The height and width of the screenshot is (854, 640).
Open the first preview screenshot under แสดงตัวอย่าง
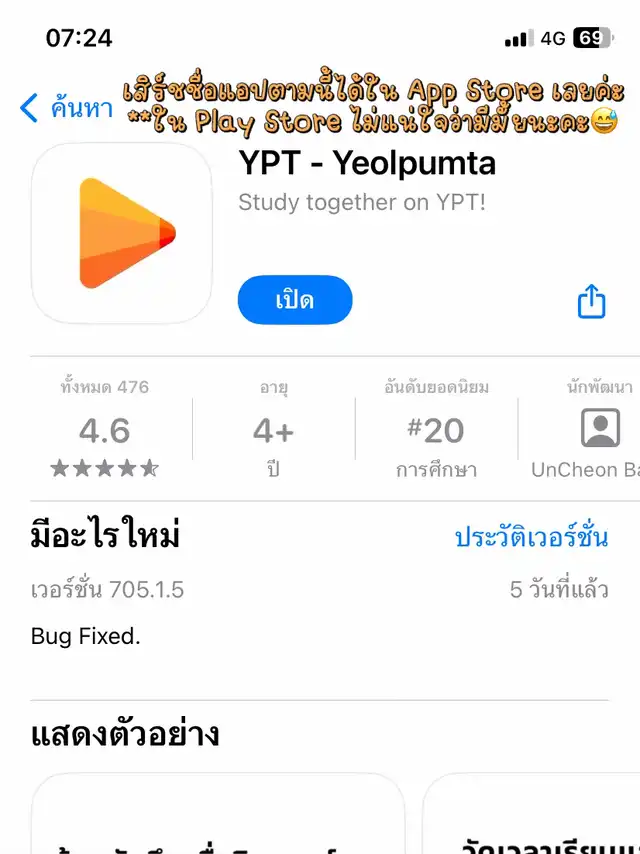pyautogui.click(x=218, y=815)
